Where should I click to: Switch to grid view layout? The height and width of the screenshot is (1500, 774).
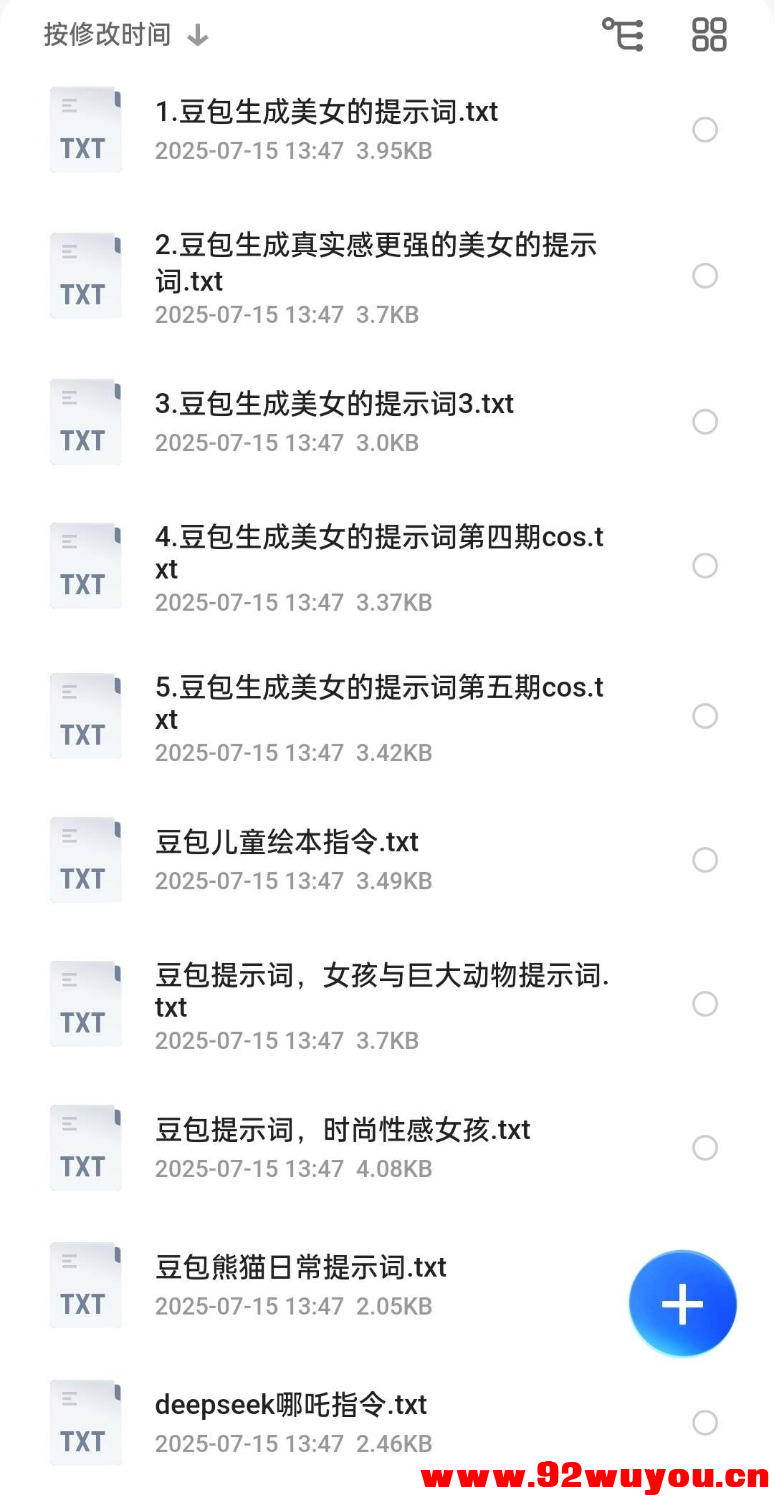point(709,34)
